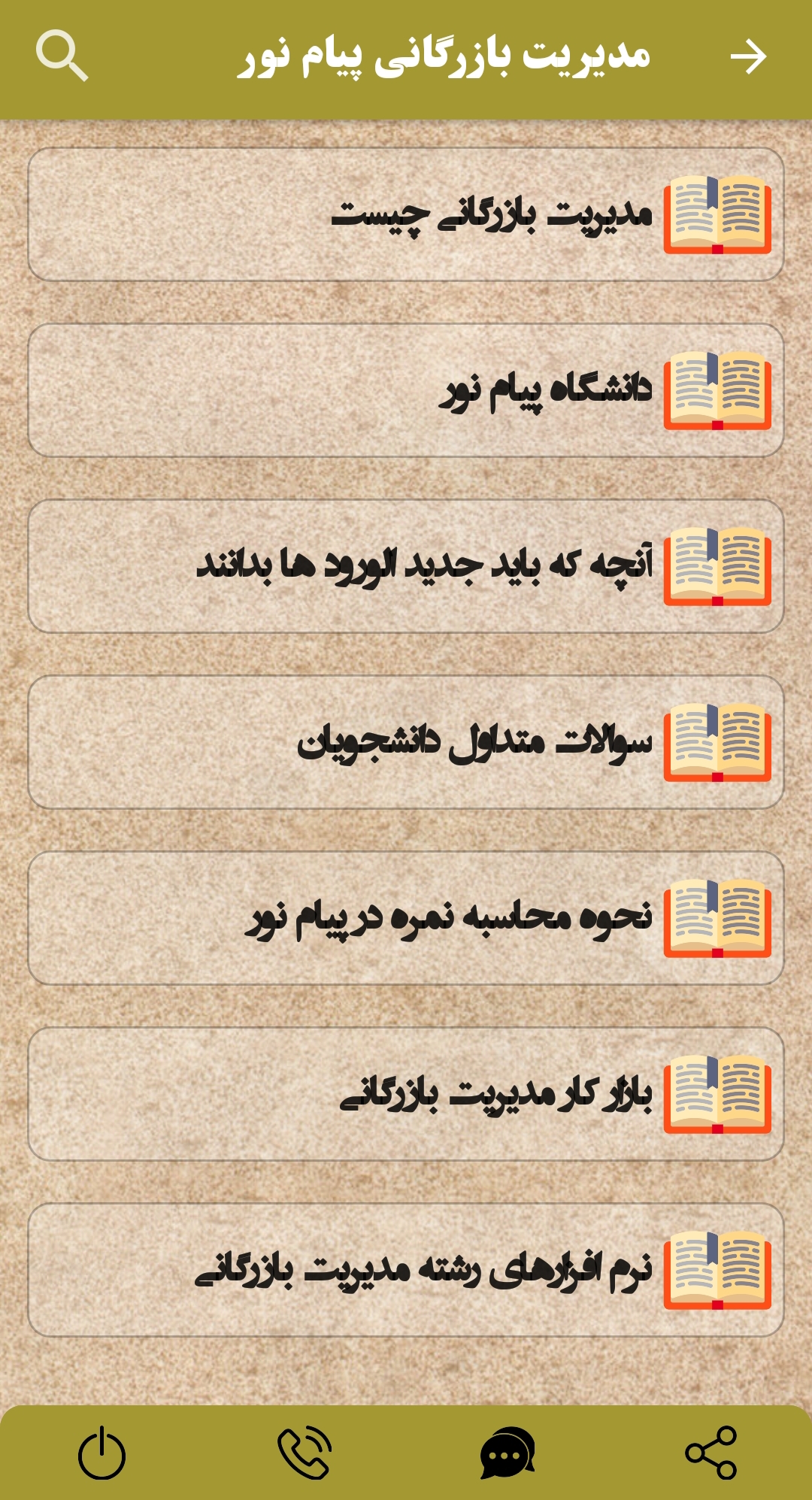Image resolution: width=812 pixels, height=1500 pixels.
Task: Open the chat bubbles icon
Action: click(507, 1453)
